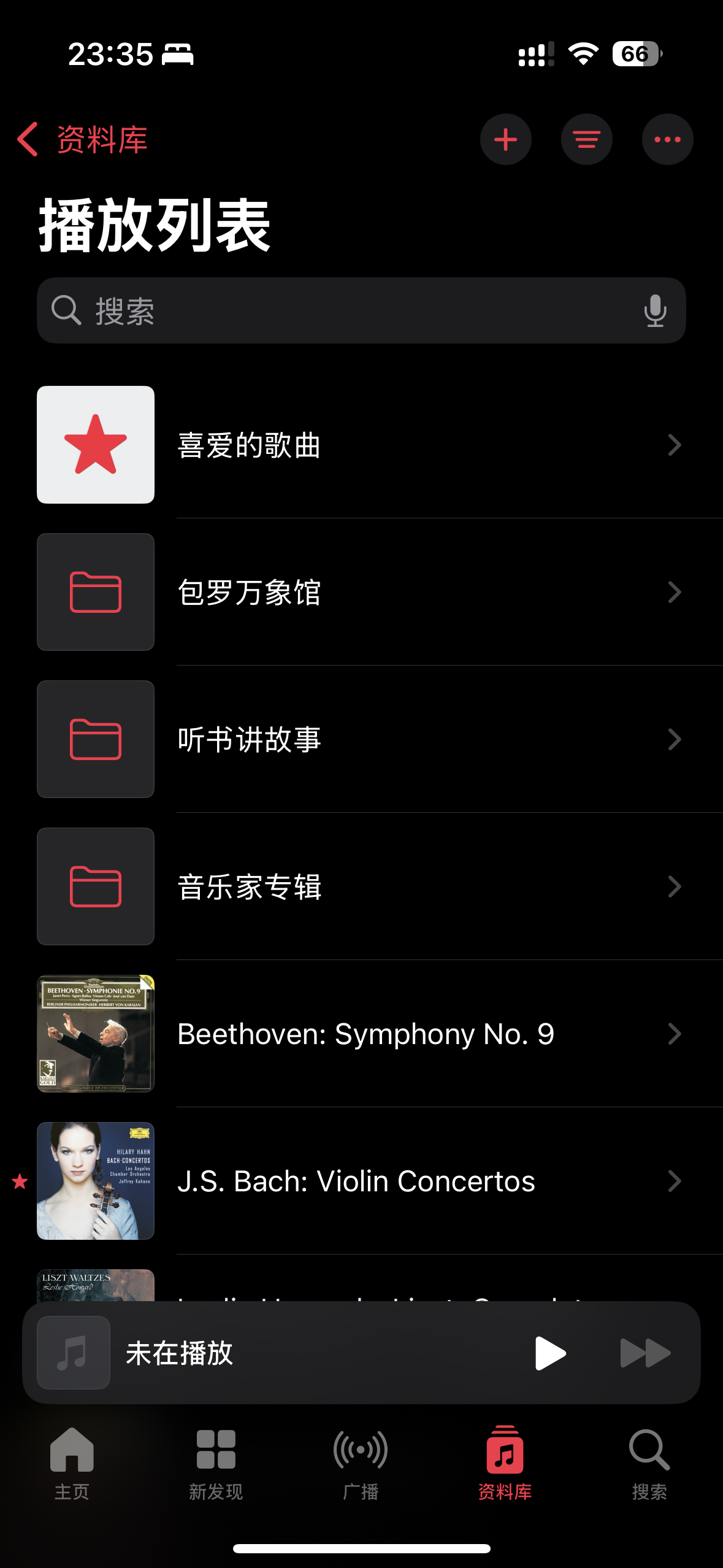Switch to the 广播 tab
Screen dimensions: 723x1568
[361, 1464]
